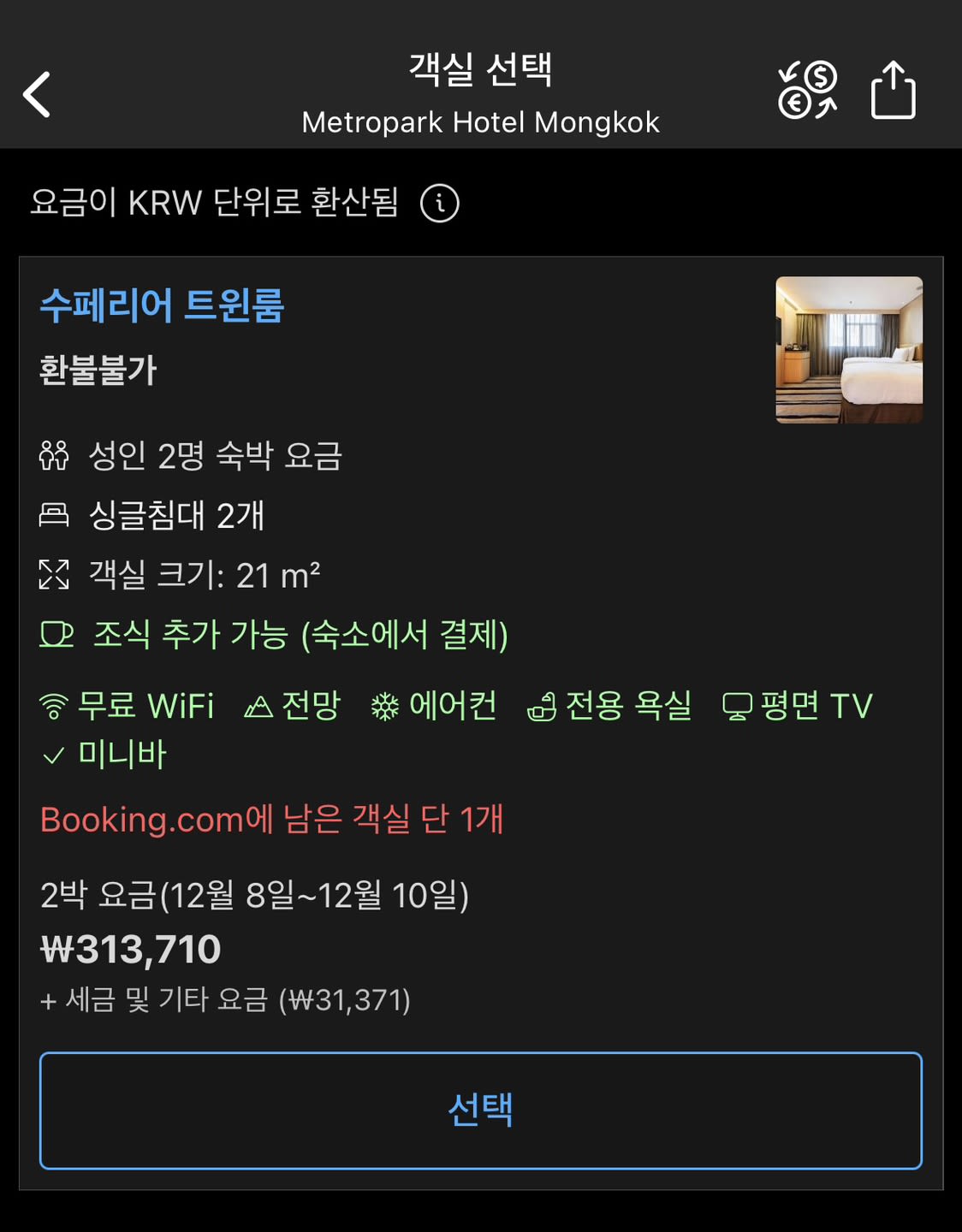962x1232 pixels.
Task: Open 수페리어 트윈룸 room details link
Action: [162, 305]
